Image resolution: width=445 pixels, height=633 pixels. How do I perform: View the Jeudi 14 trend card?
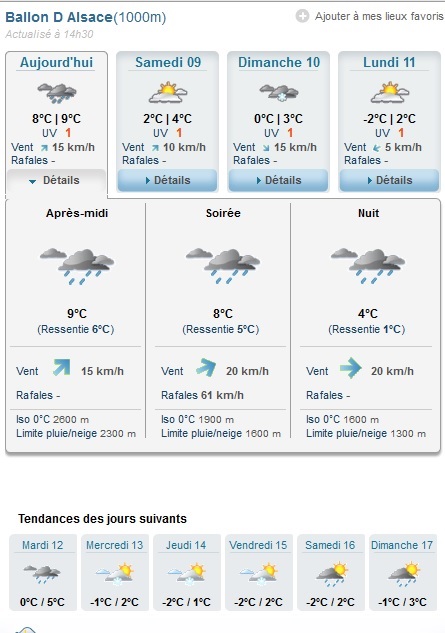coord(187,572)
